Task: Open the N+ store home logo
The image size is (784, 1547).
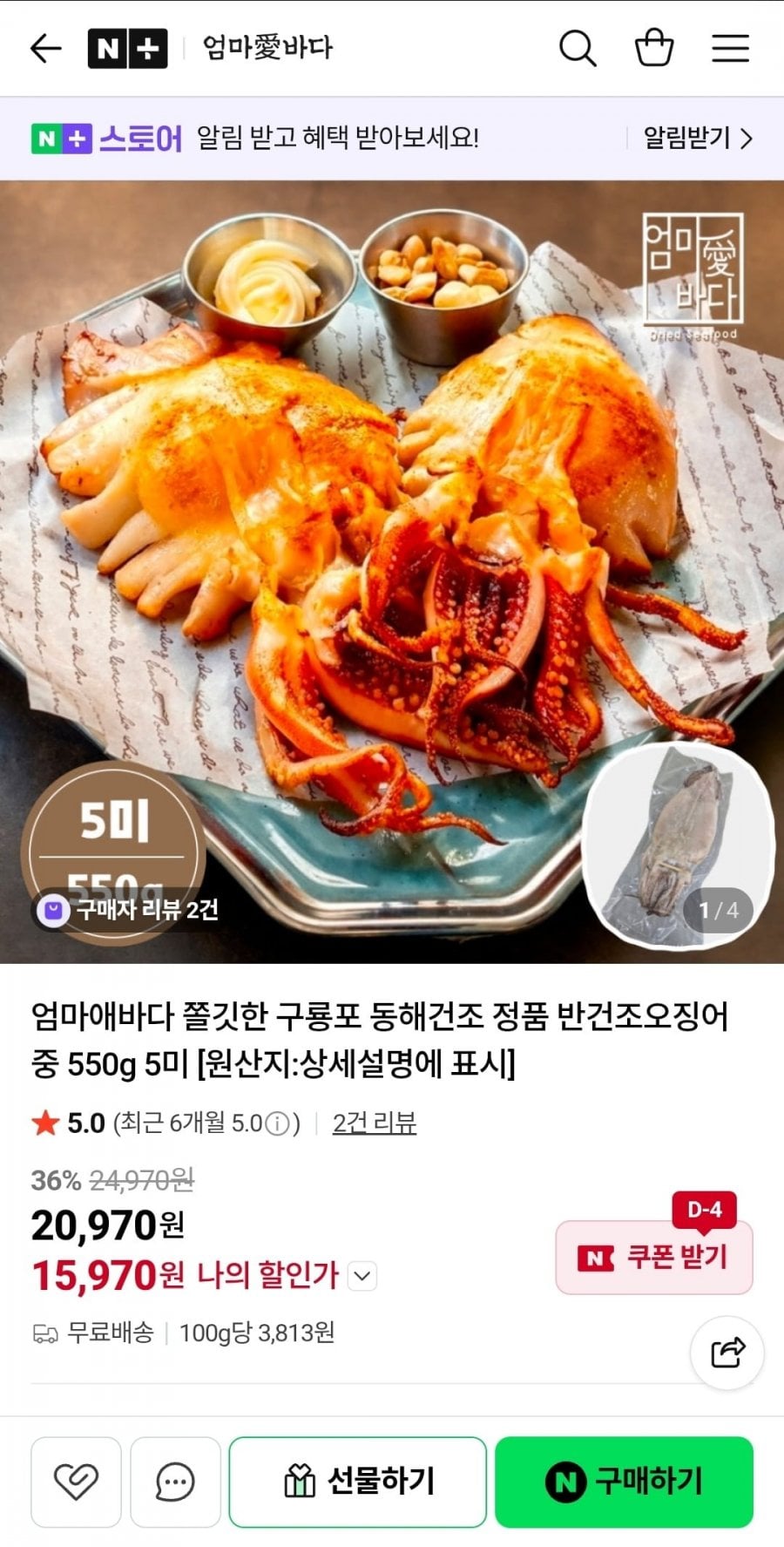Action: pos(127,49)
